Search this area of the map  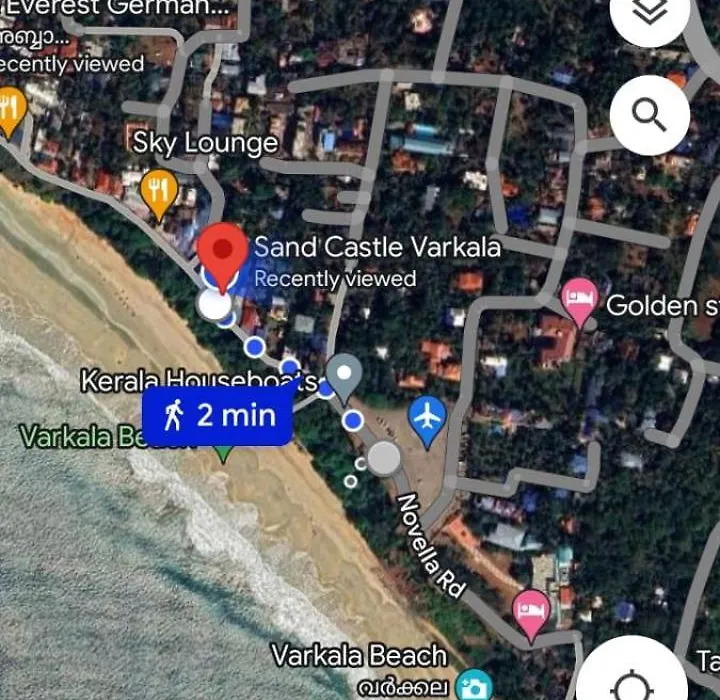[x=649, y=116]
